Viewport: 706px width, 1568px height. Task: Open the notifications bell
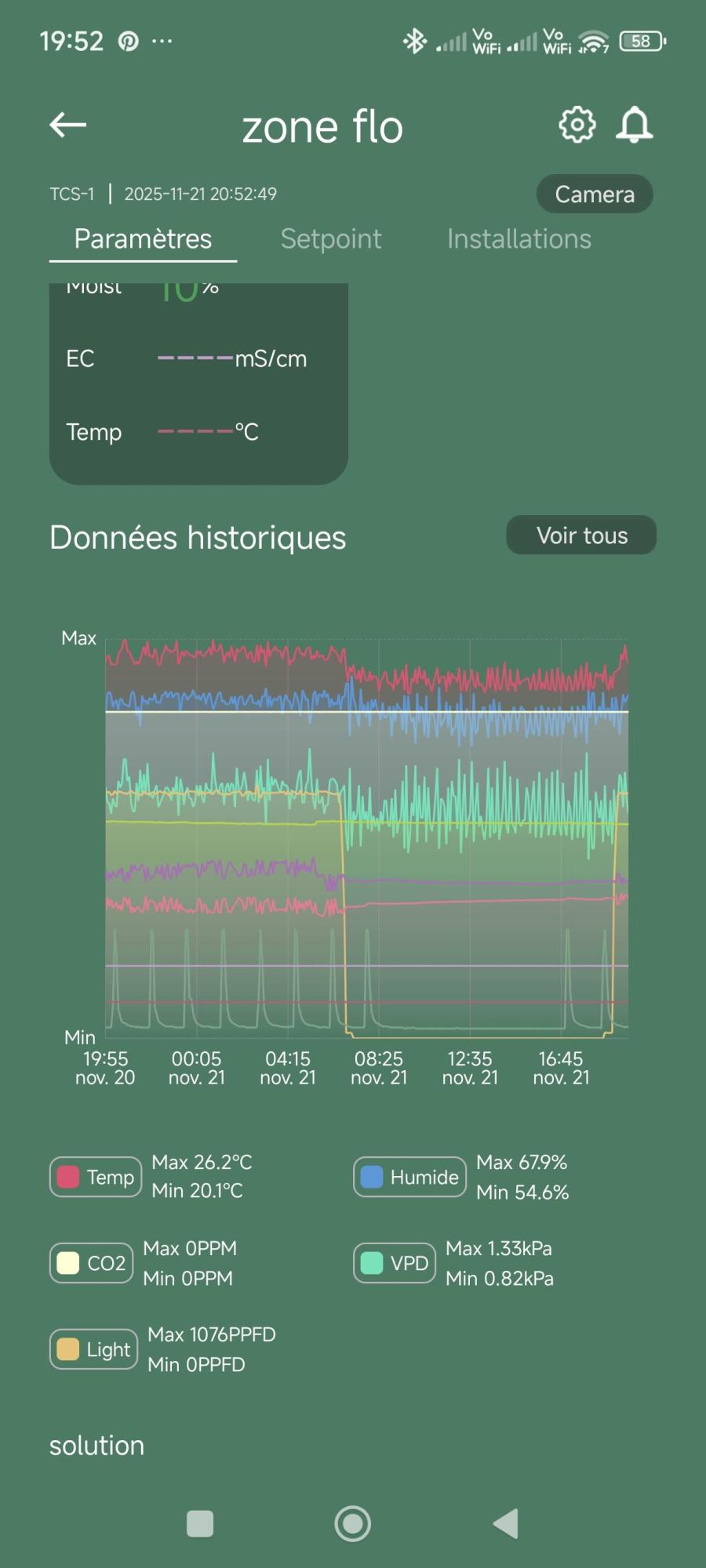coord(635,125)
